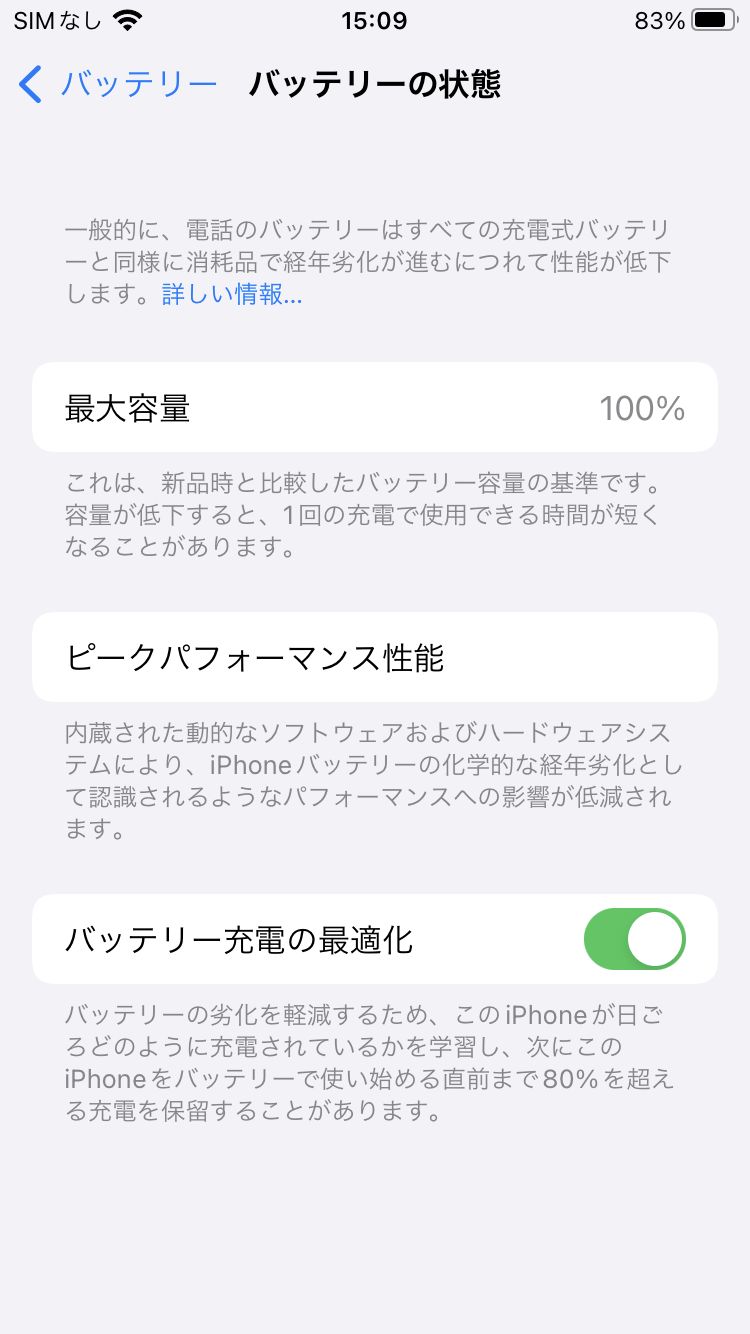Image resolution: width=750 pixels, height=1334 pixels.
Task: Tap the 100% capacity value
Action: [x=643, y=406]
